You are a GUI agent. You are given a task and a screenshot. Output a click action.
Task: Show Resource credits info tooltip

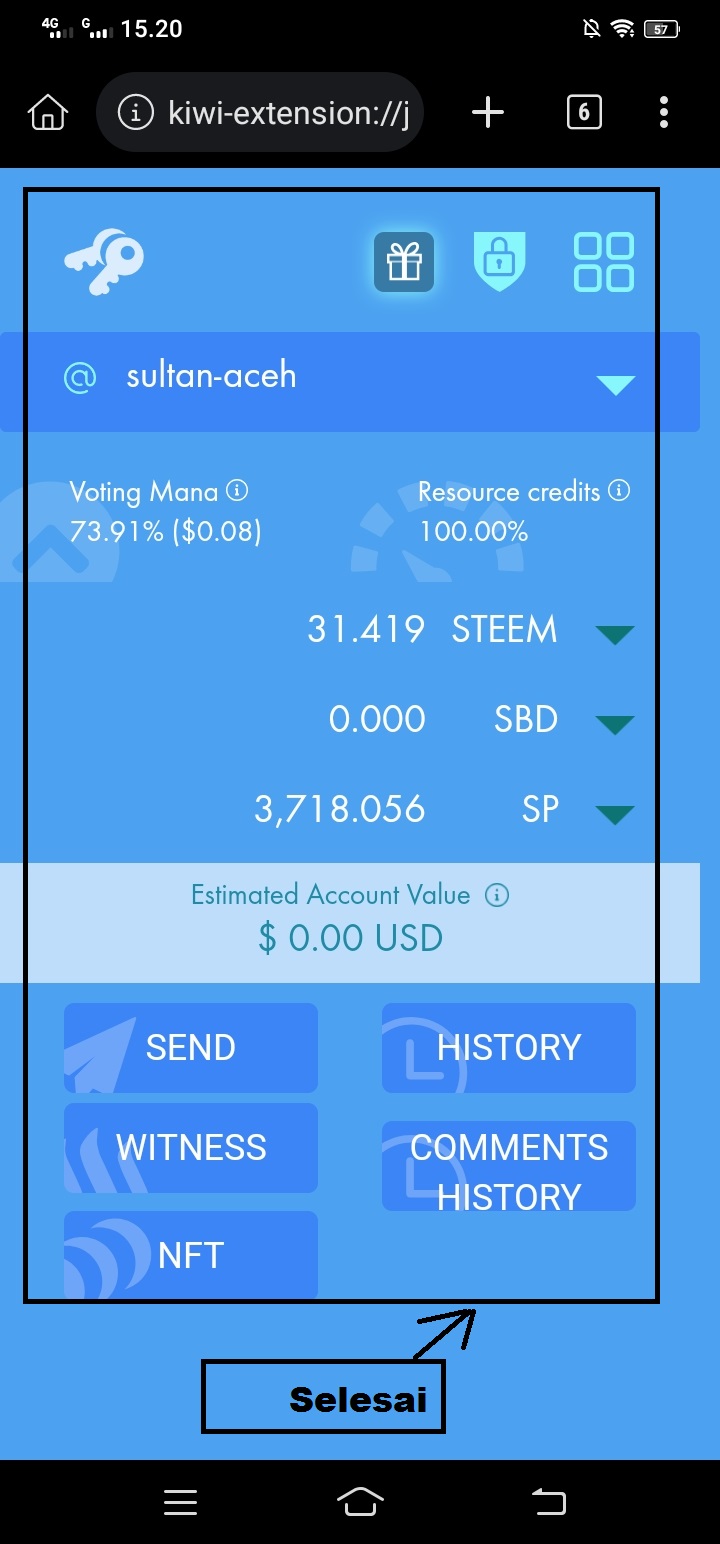[x=620, y=491]
